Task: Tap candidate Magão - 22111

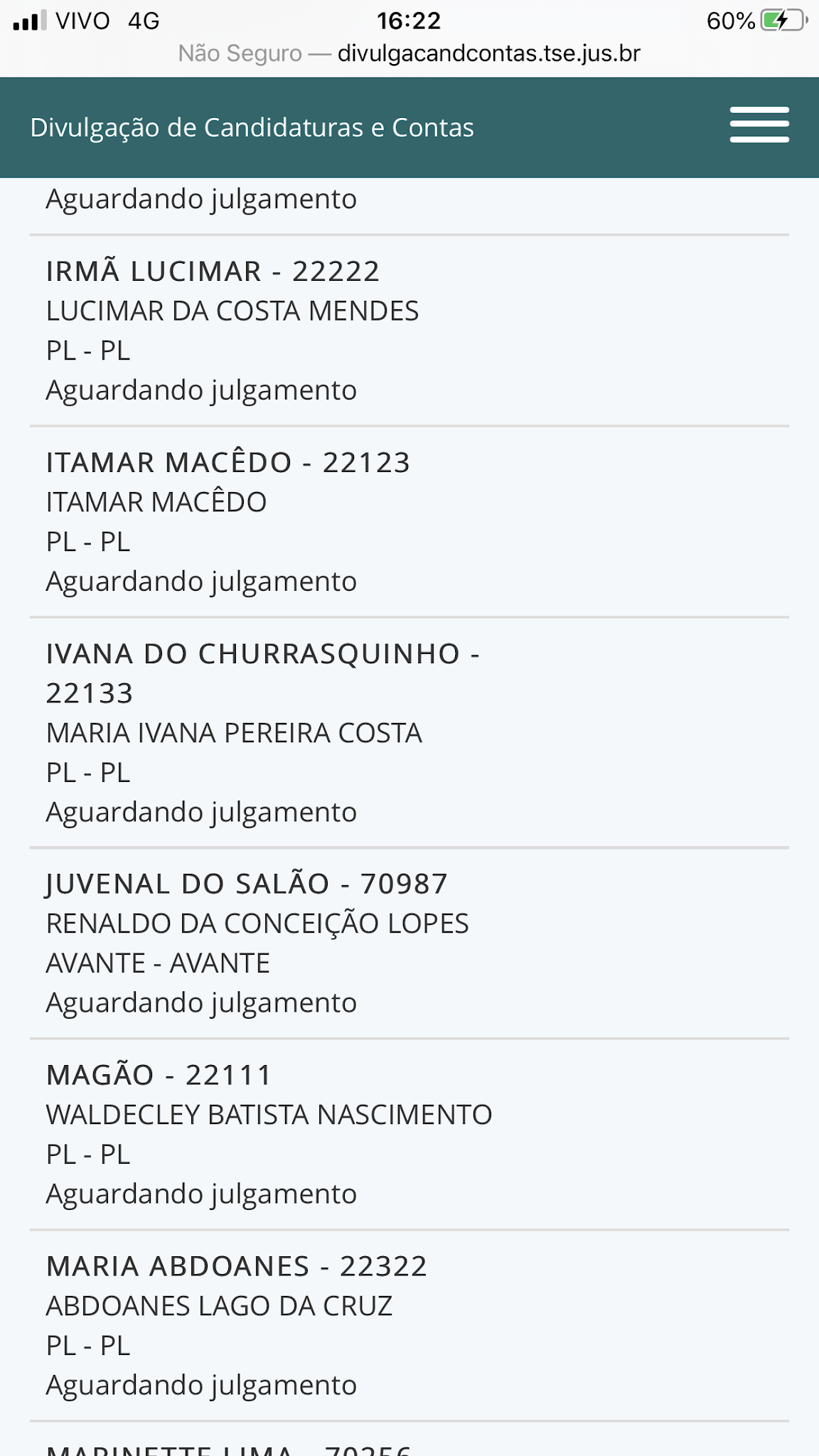Action: click(409, 1135)
